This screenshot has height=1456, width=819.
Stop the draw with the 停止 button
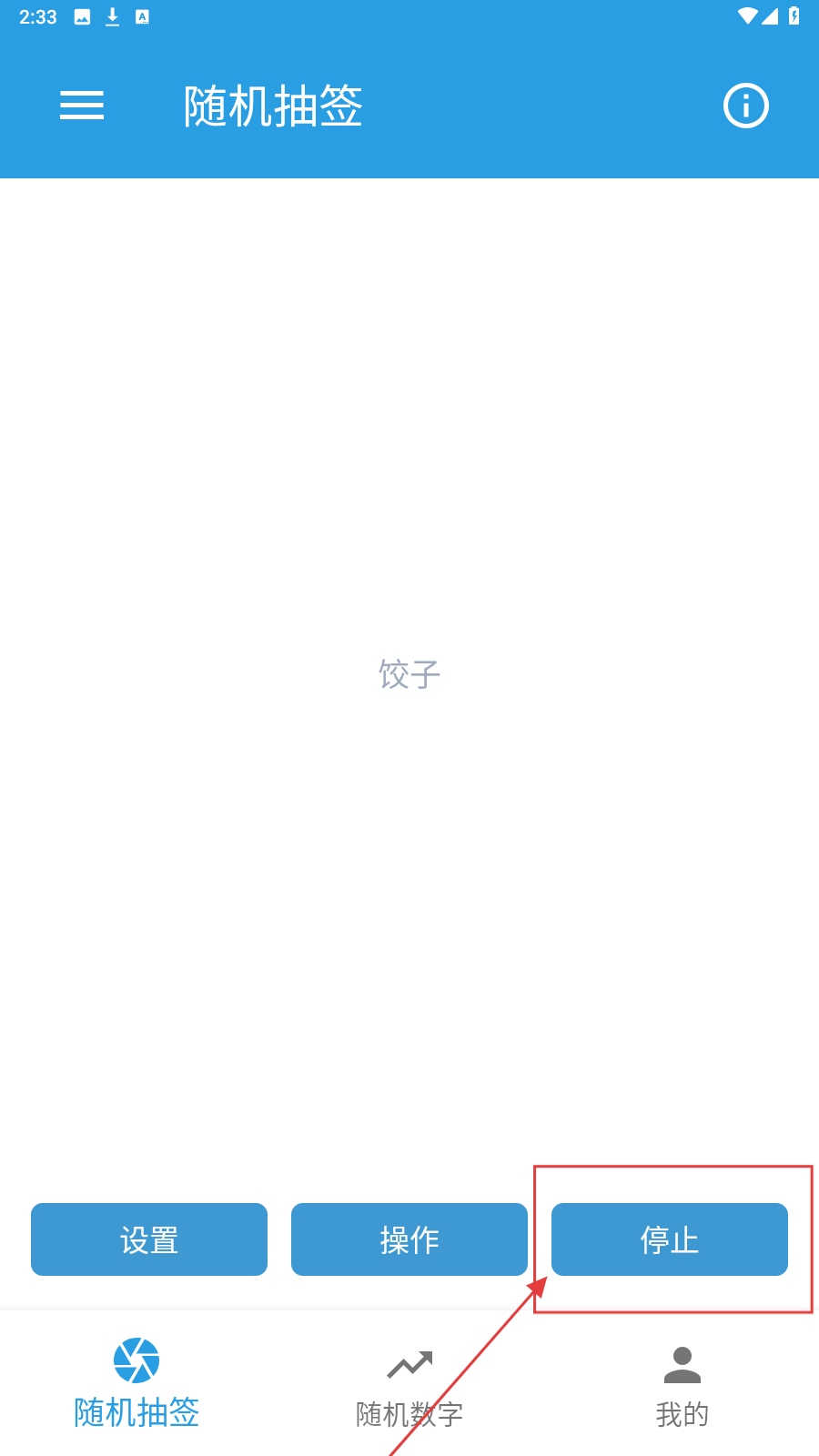(670, 1239)
